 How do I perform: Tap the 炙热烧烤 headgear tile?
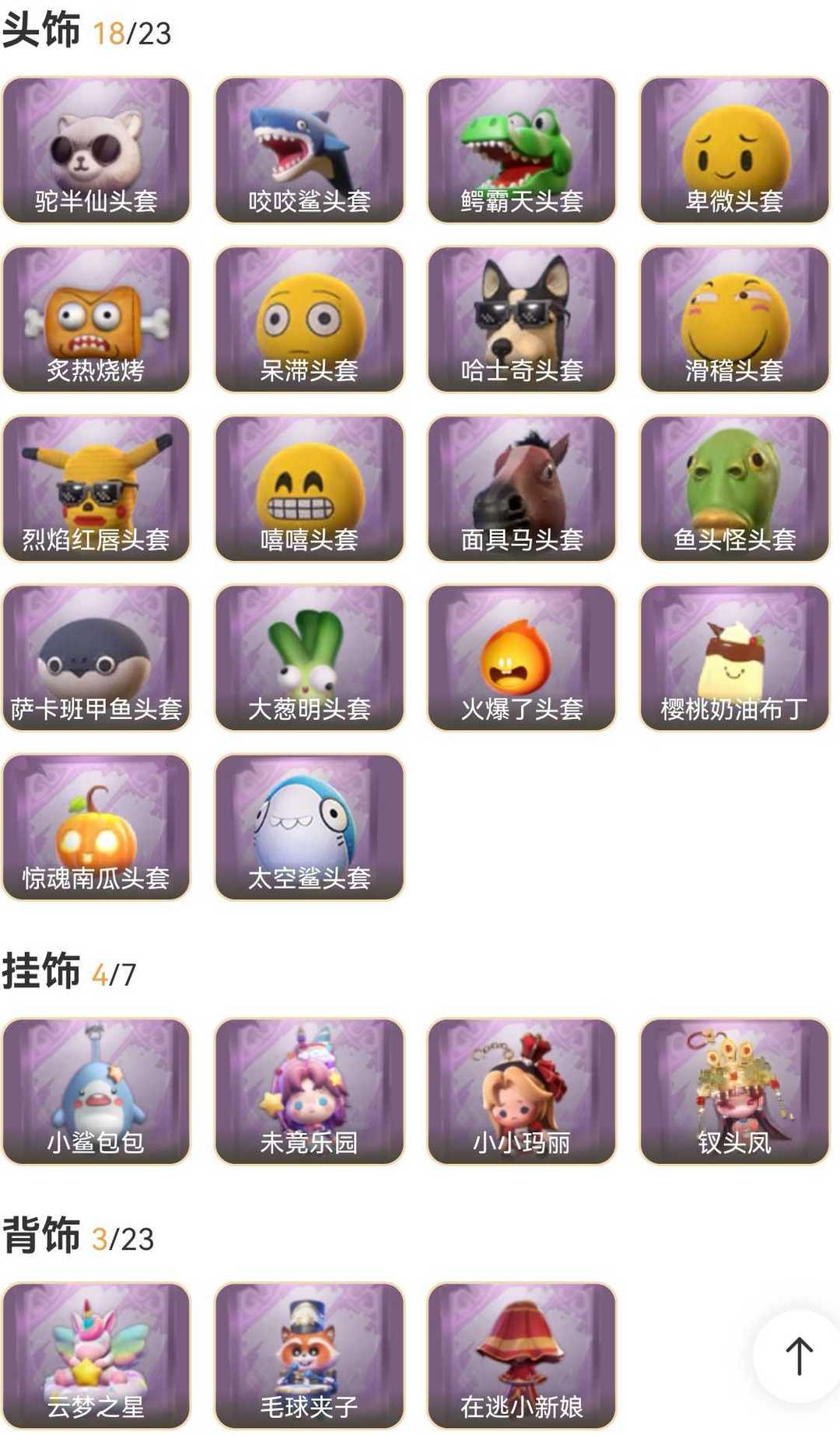[x=96, y=319]
